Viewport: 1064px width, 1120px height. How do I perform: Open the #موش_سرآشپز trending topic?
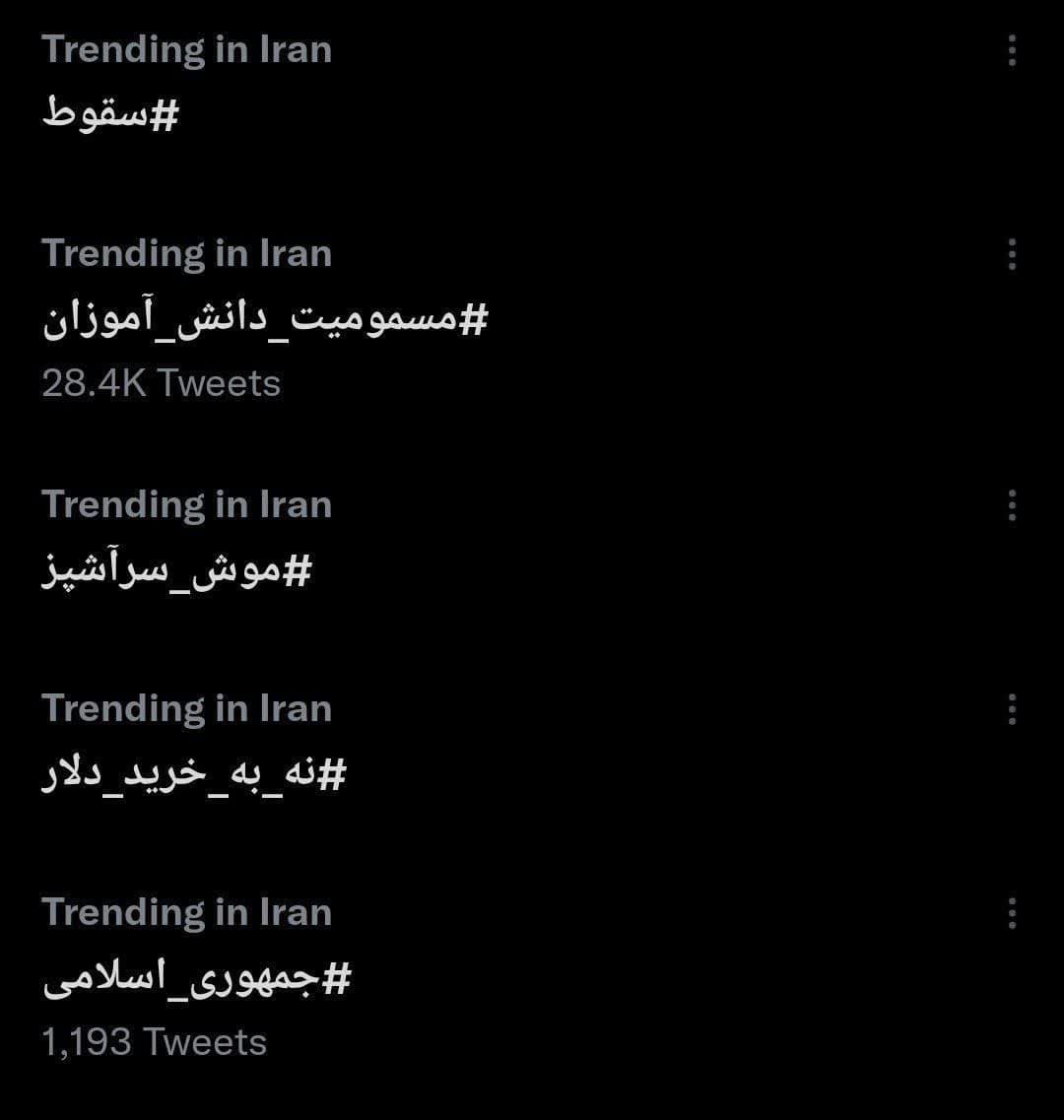(x=176, y=569)
